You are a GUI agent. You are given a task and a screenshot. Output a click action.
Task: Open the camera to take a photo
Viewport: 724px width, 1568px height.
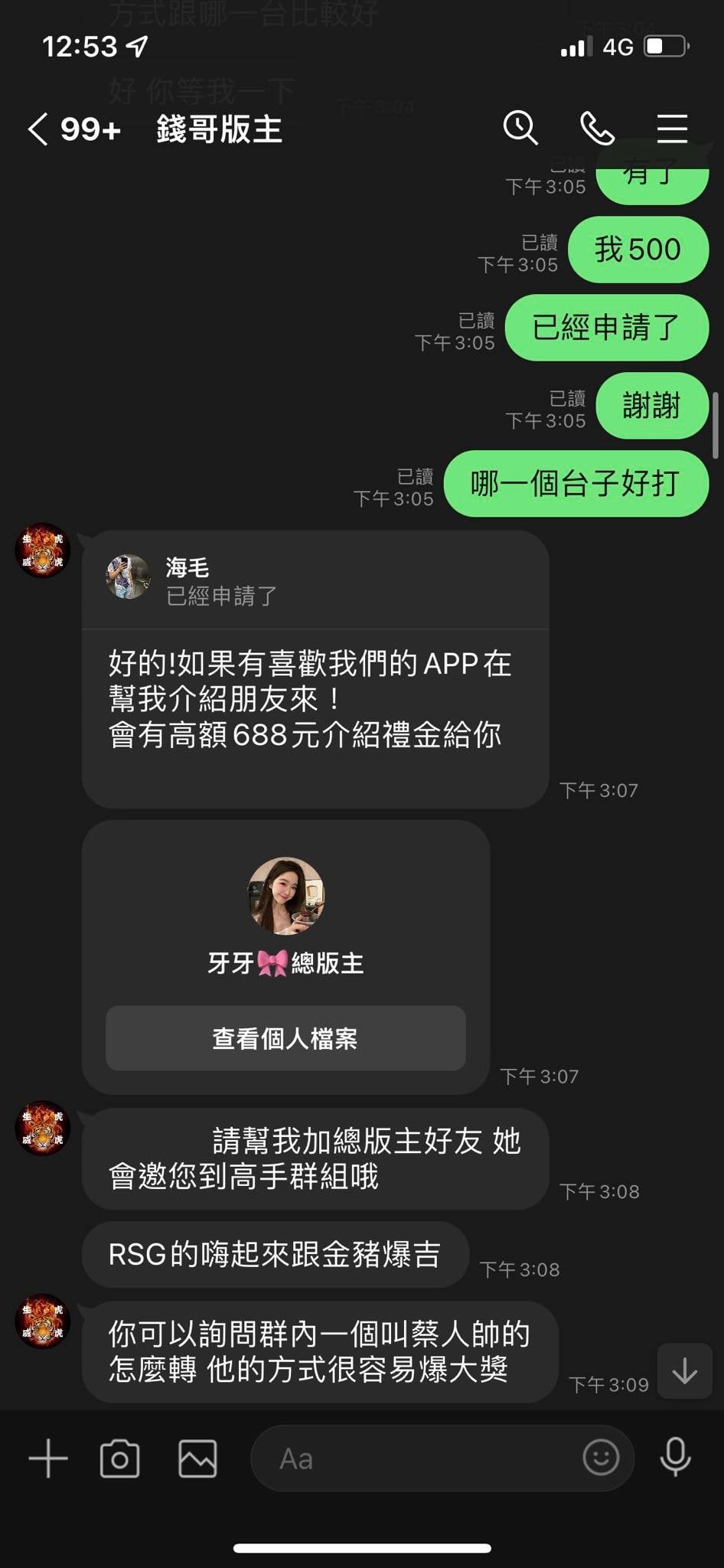(x=120, y=1459)
